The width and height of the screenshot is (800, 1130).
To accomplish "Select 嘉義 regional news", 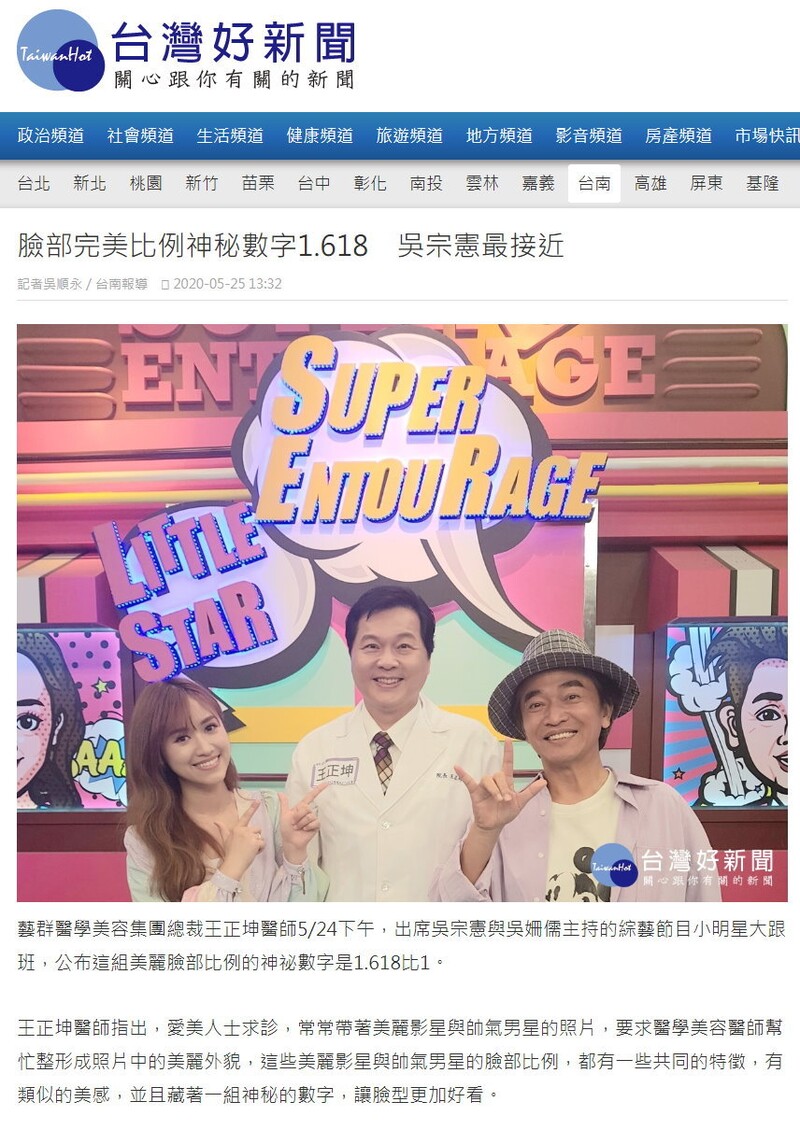I will pos(538,184).
